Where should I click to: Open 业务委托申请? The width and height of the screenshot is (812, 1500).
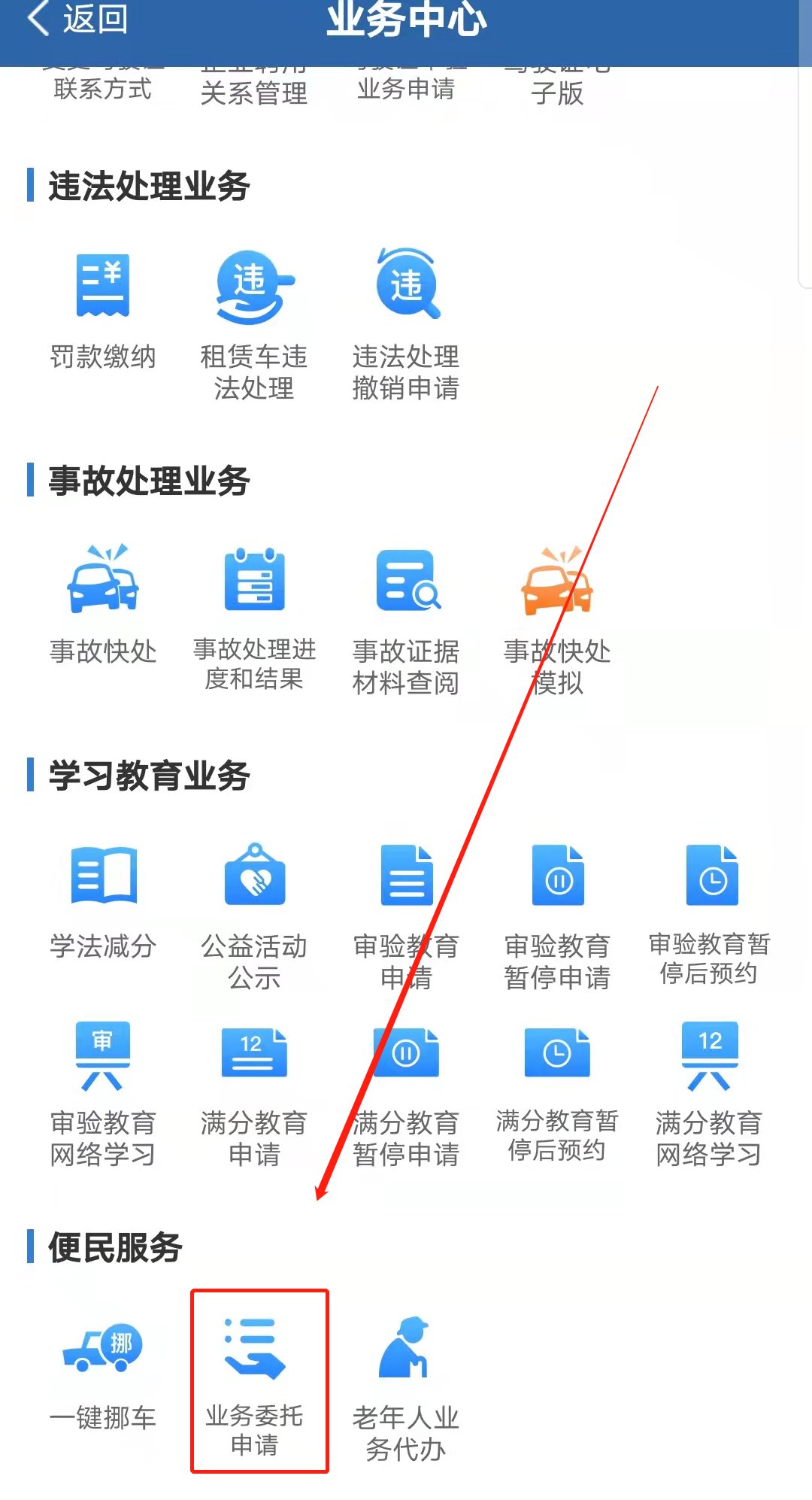coord(256,1380)
